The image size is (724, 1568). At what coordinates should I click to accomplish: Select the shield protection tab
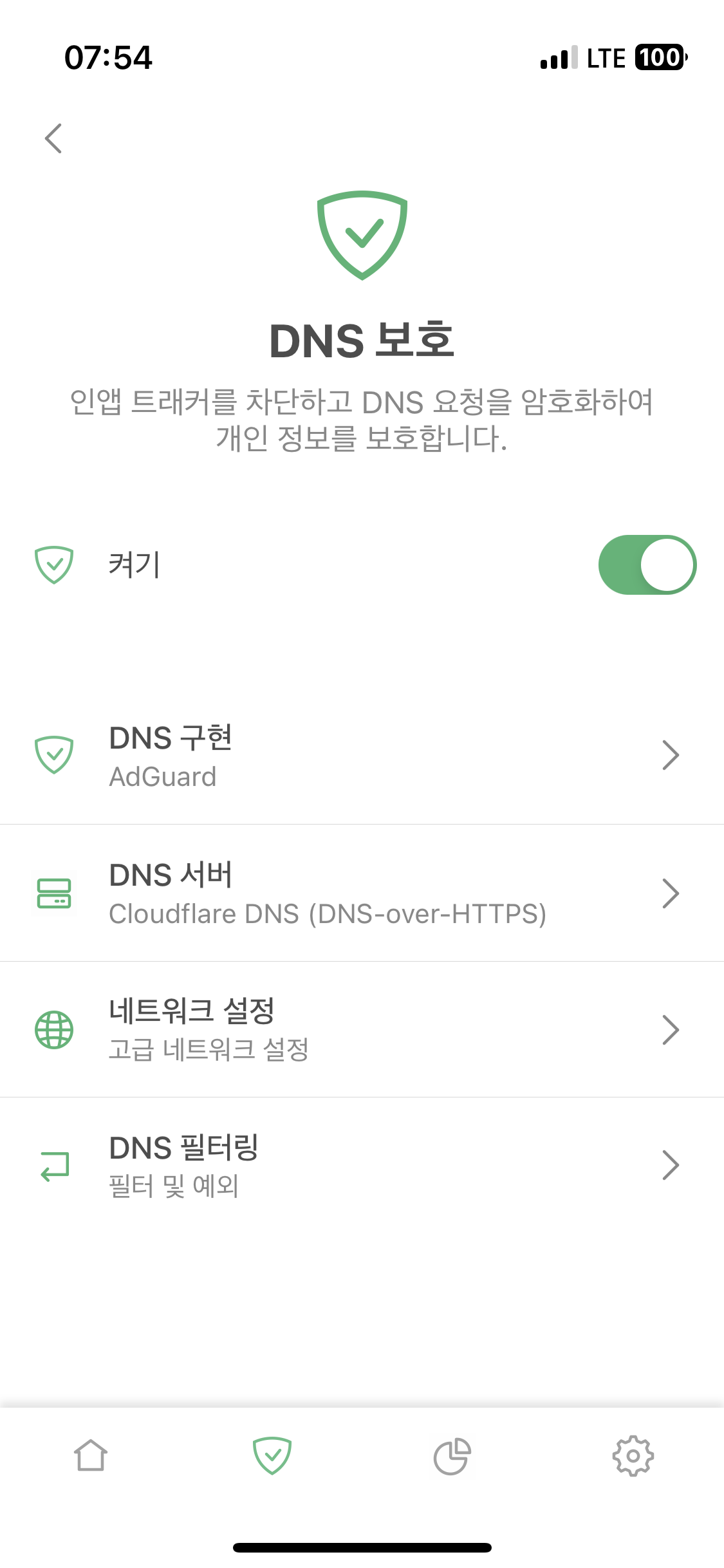[272, 1456]
